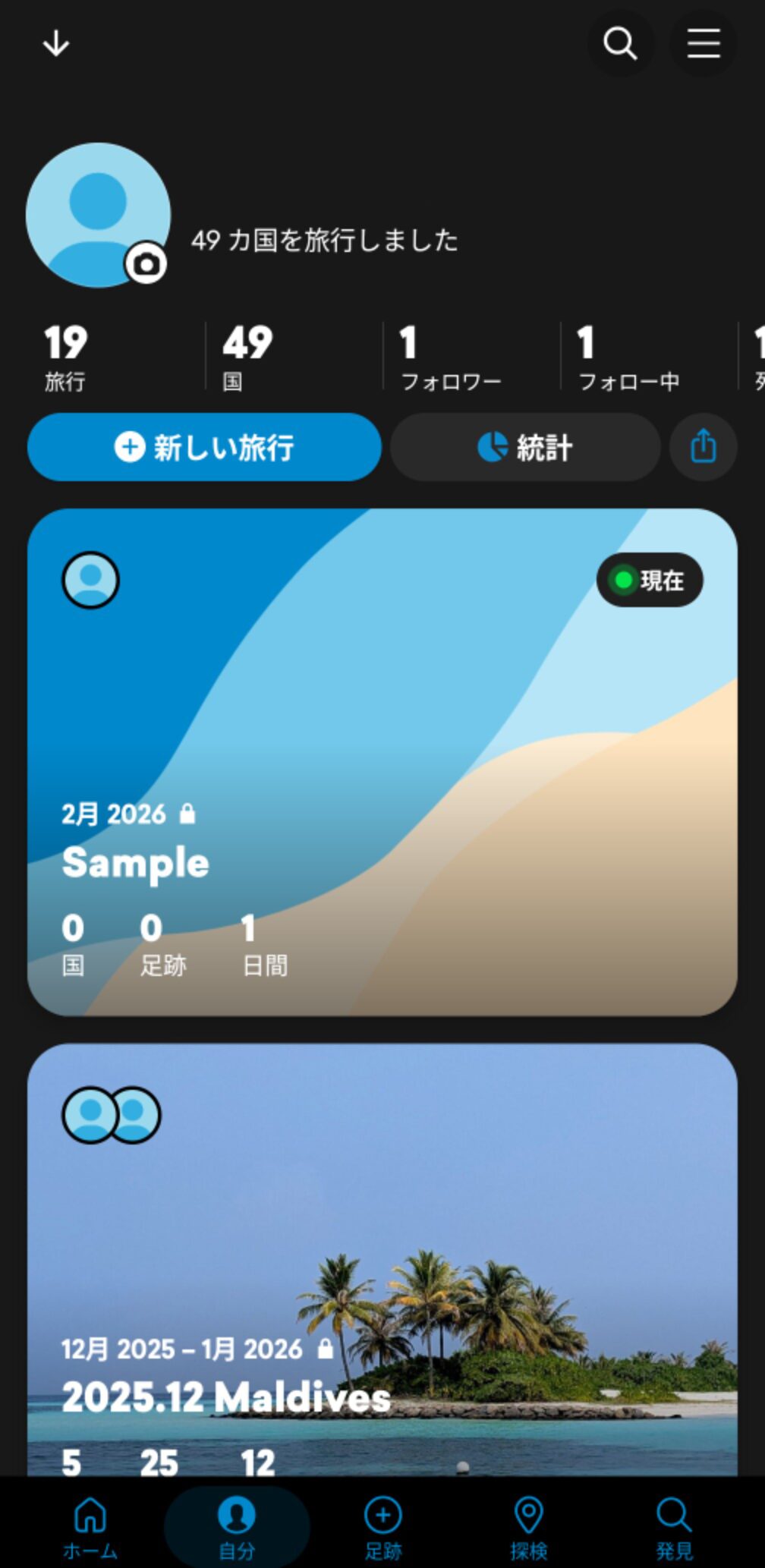765x1568 pixels.
Task: Open the Sample trip card
Action: click(382, 762)
